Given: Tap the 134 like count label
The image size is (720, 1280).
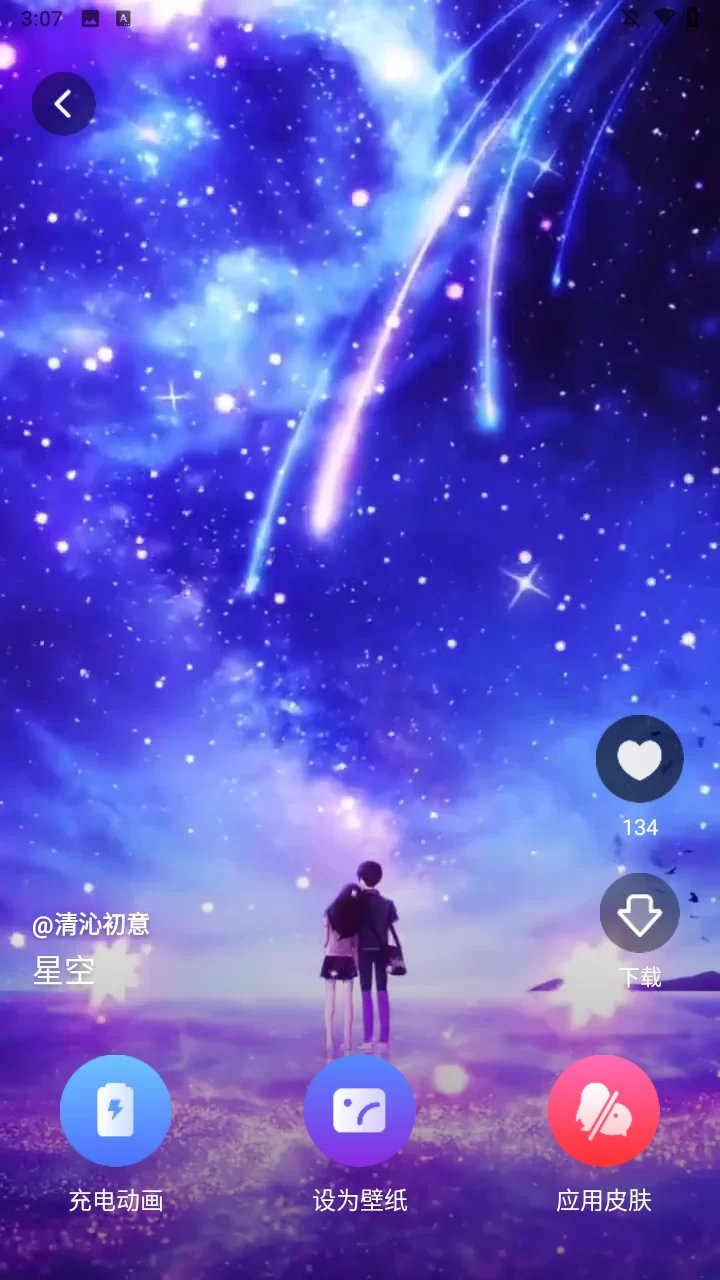Looking at the screenshot, I should pos(640,827).
